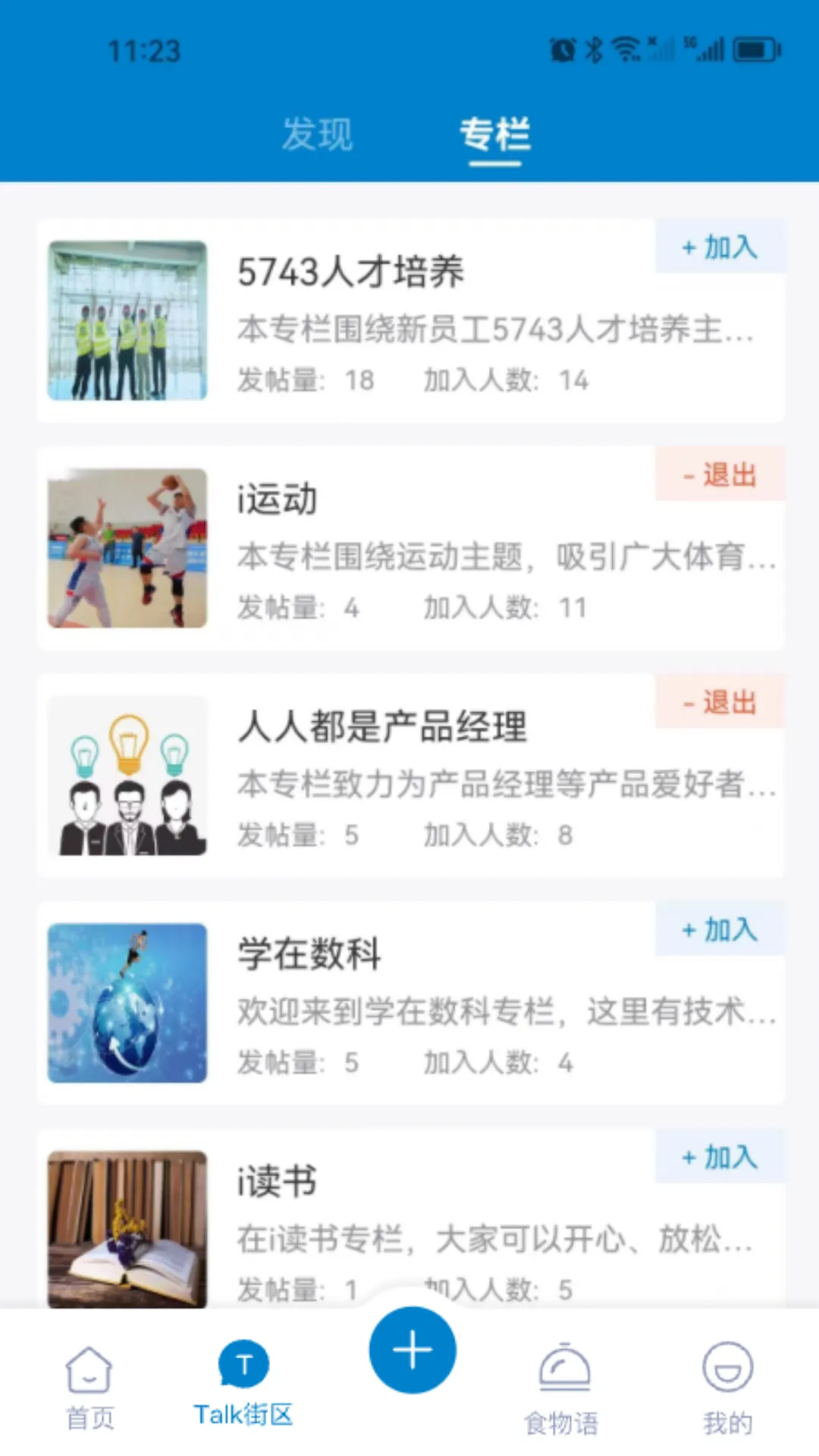Screen dimensions: 819x1456
Task: Join the i读书 column
Action: (719, 1157)
